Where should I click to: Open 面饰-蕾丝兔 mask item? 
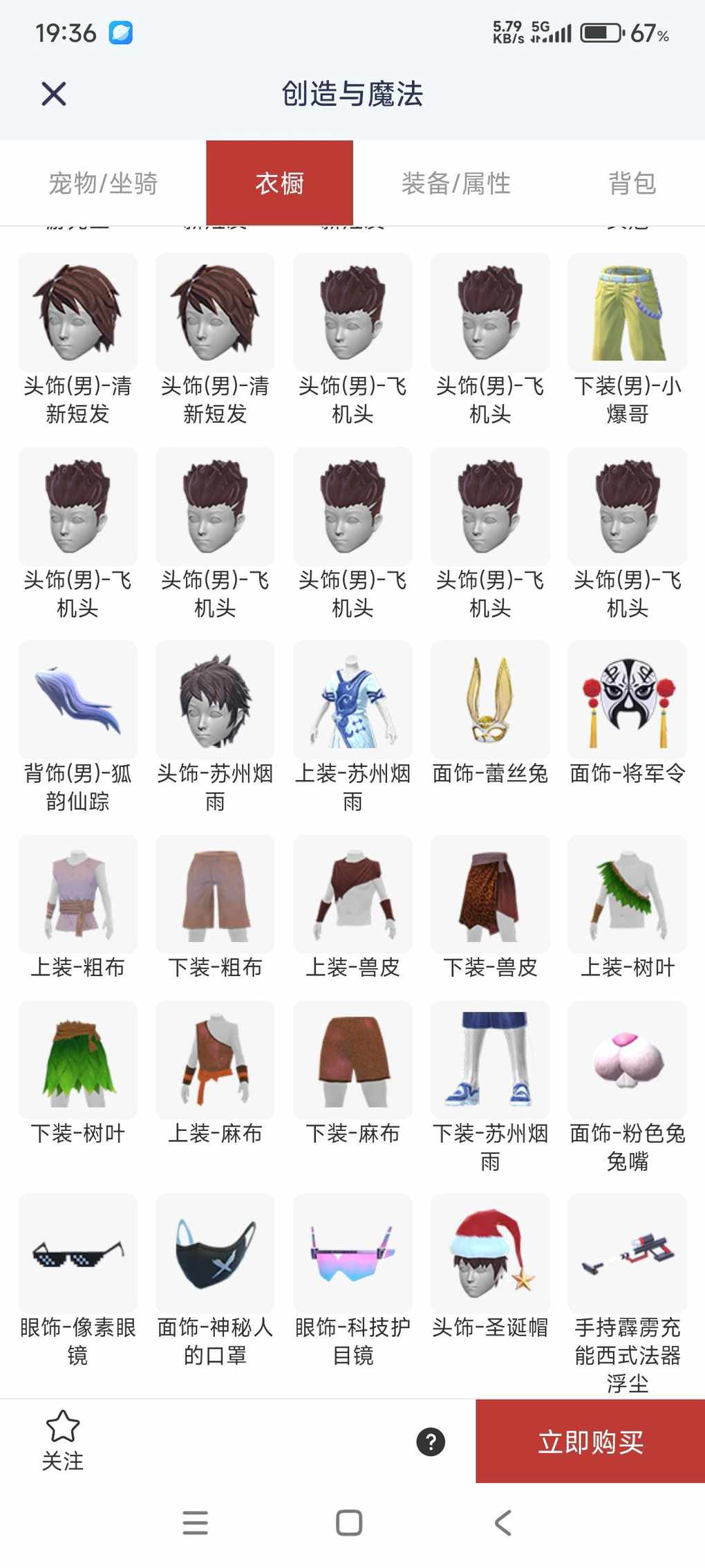pyautogui.click(x=490, y=700)
